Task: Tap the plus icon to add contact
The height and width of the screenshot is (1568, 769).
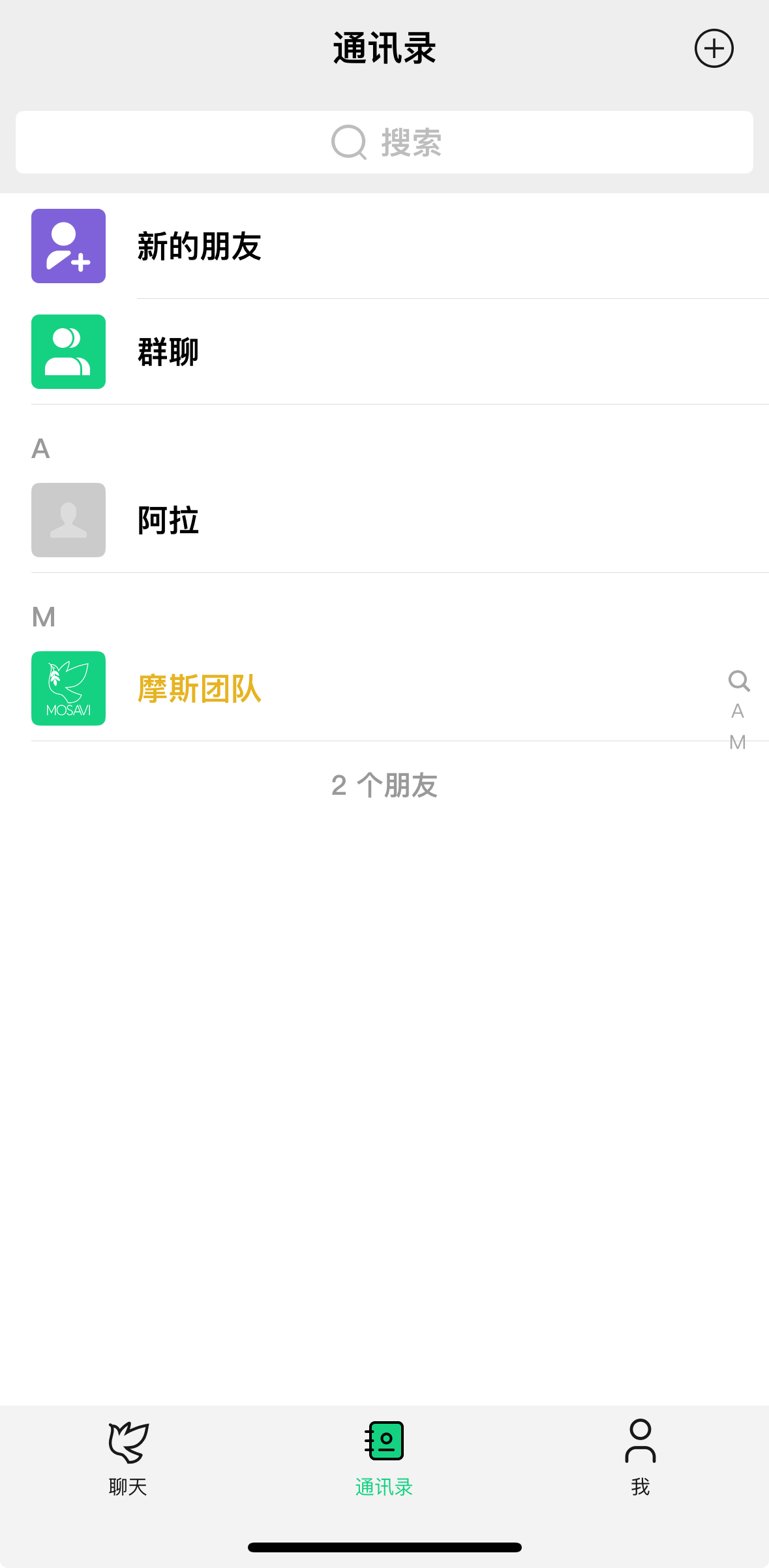Action: tap(714, 48)
